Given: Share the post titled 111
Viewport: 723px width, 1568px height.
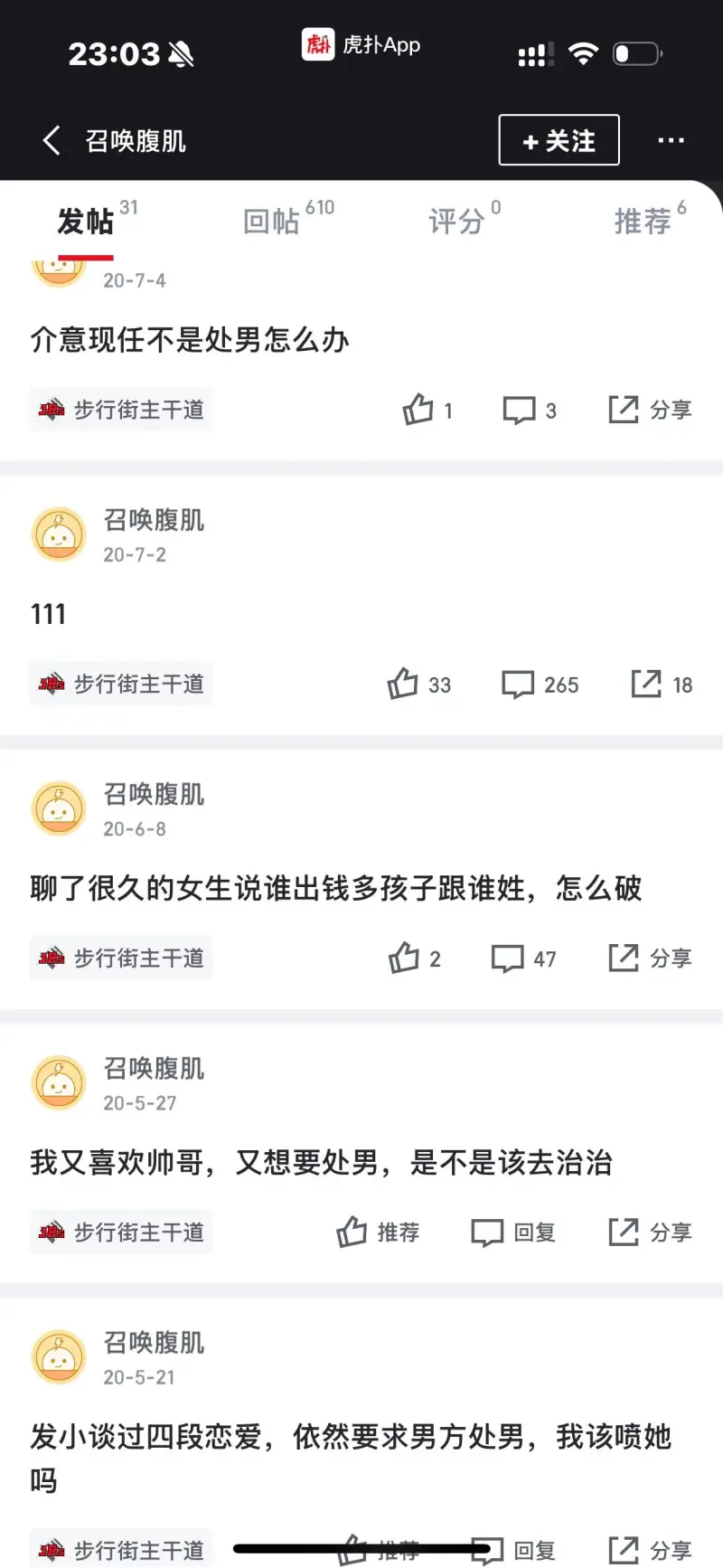Looking at the screenshot, I should (661, 685).
